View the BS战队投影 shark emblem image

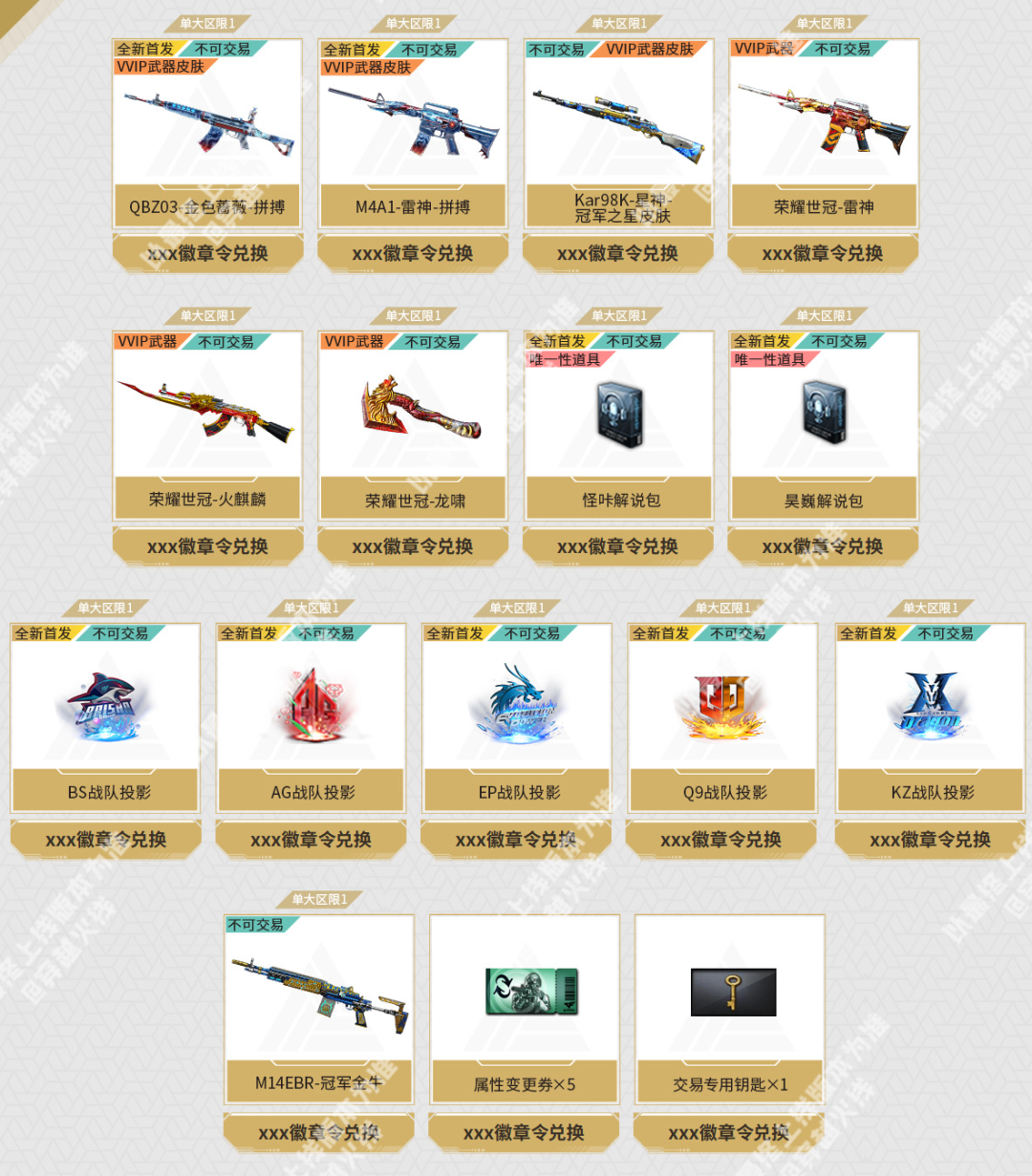pos(103,707)
